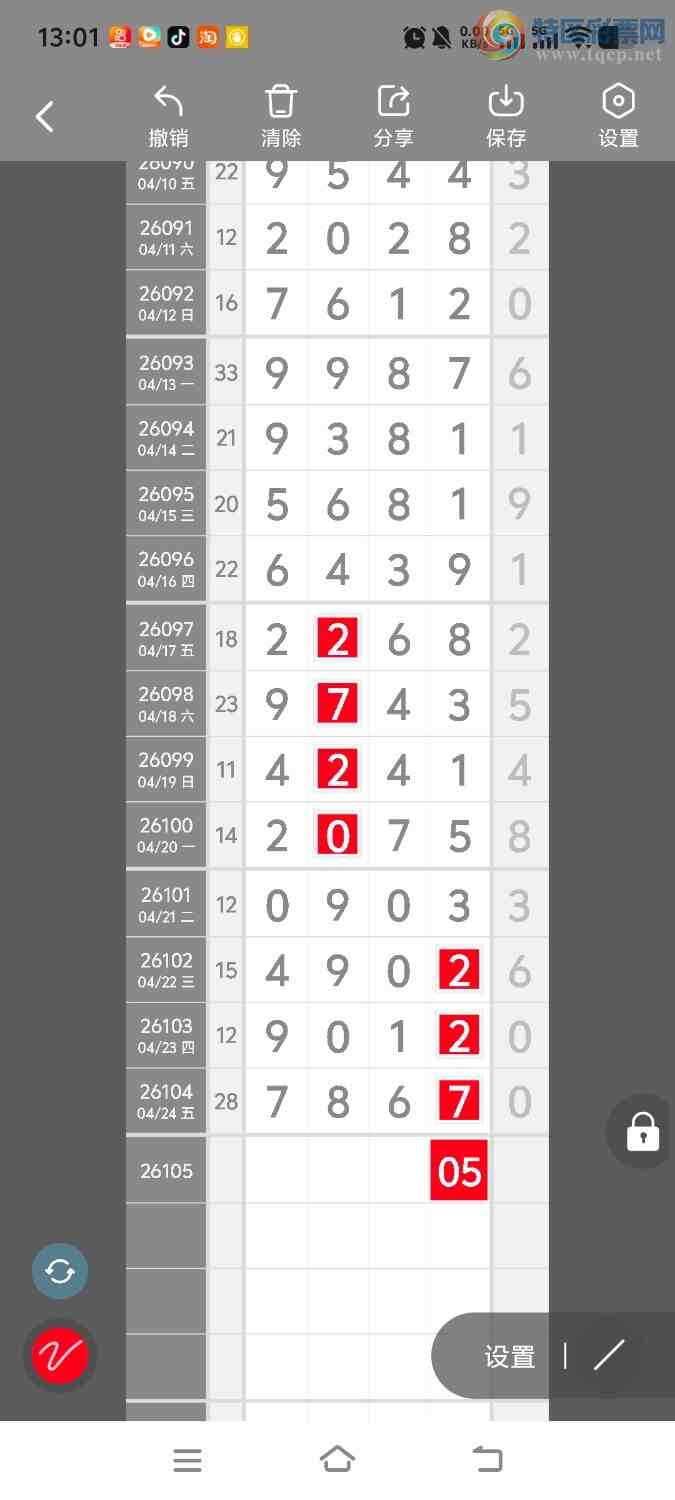Open 设置 in the bottom tool pill
The image size is (675, 1500).
point(510,1356)
